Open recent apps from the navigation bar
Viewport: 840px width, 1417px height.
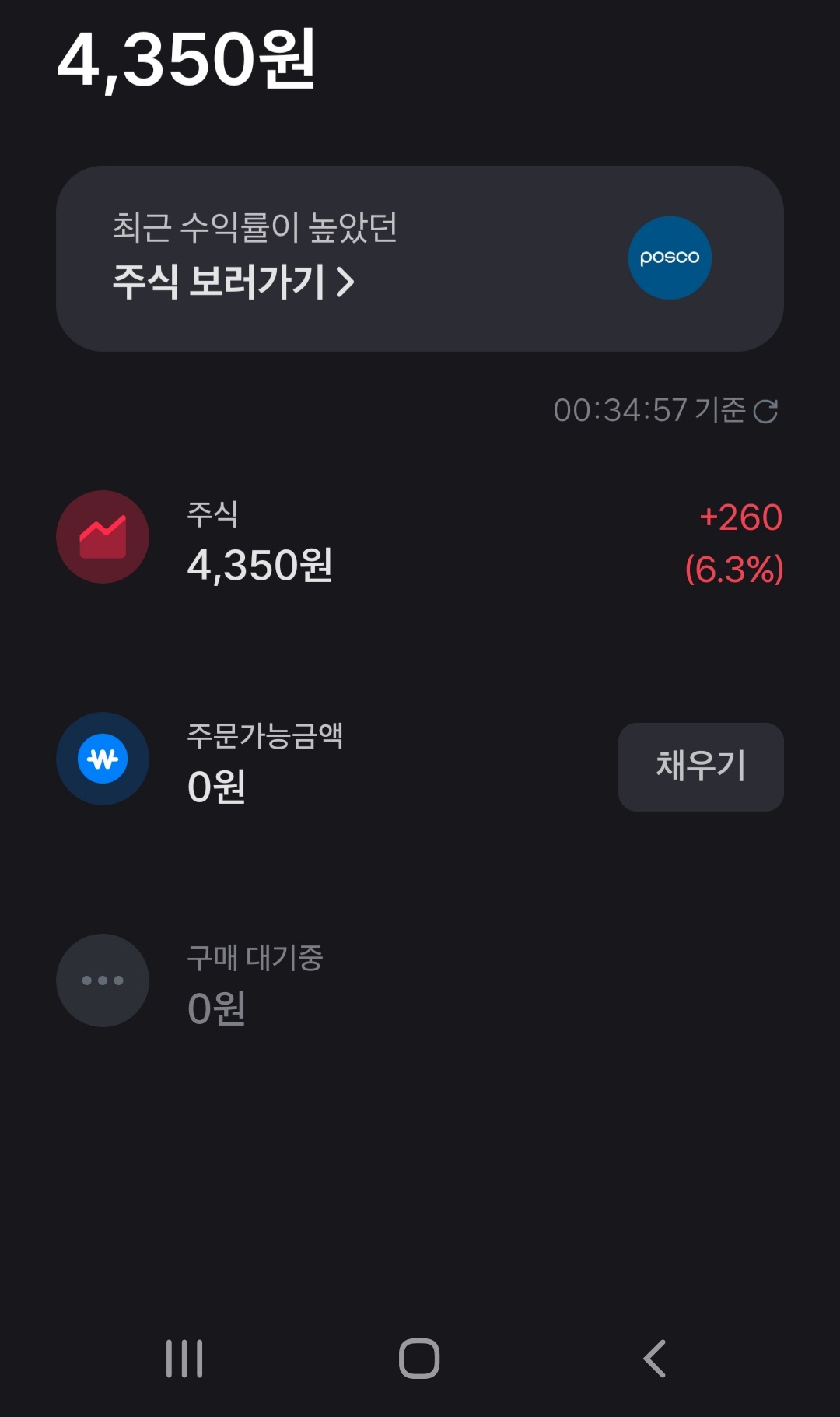click(184, 1359)
